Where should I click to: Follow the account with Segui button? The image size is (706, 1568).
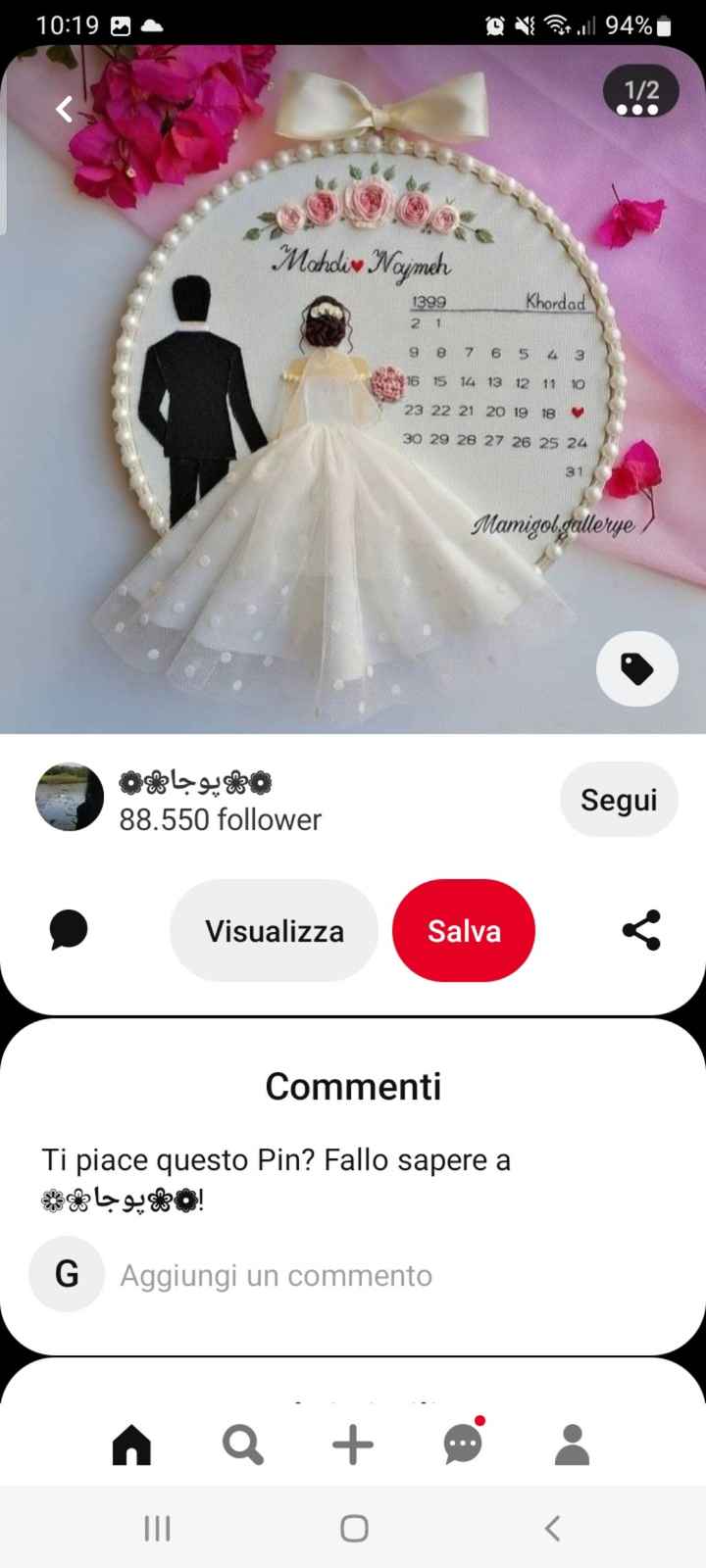coord(619,800)
